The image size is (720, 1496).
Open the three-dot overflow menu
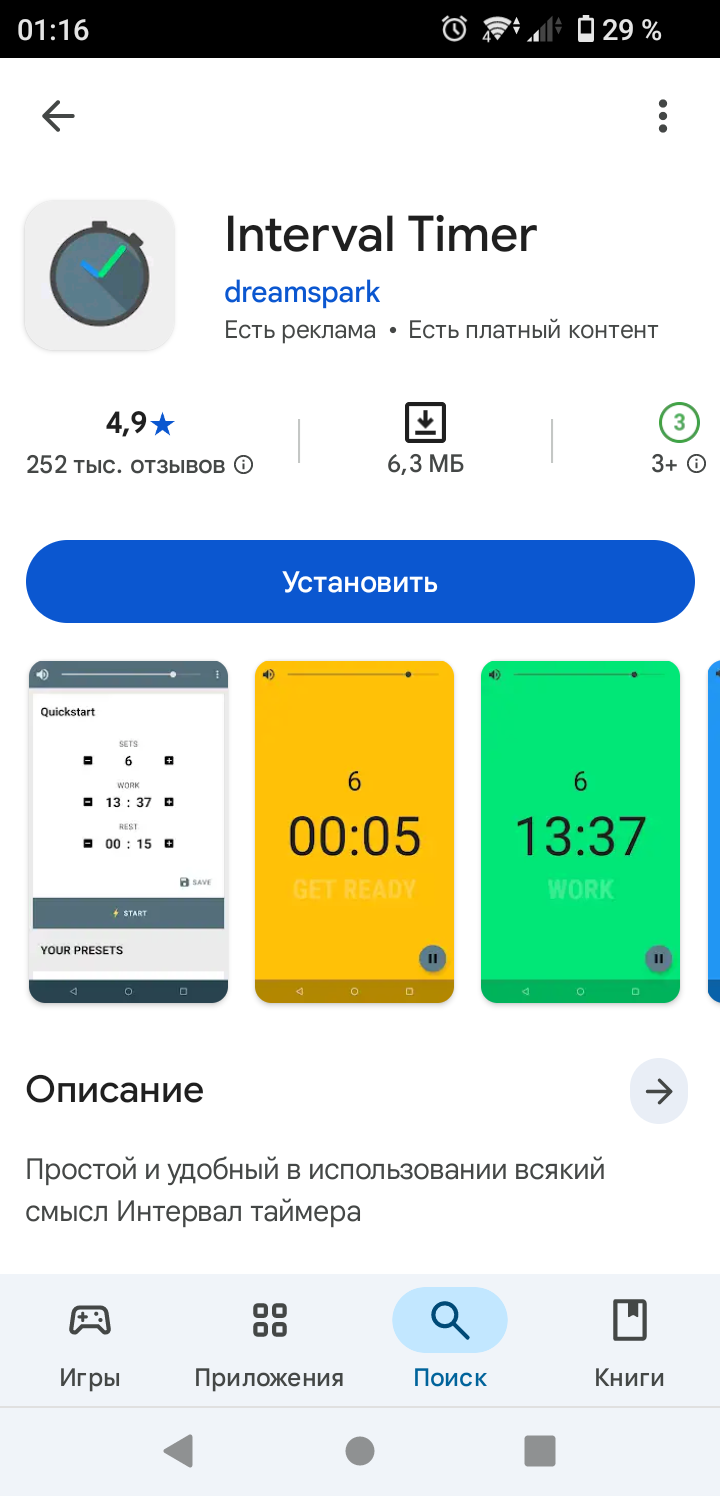(x=662, y=117)
